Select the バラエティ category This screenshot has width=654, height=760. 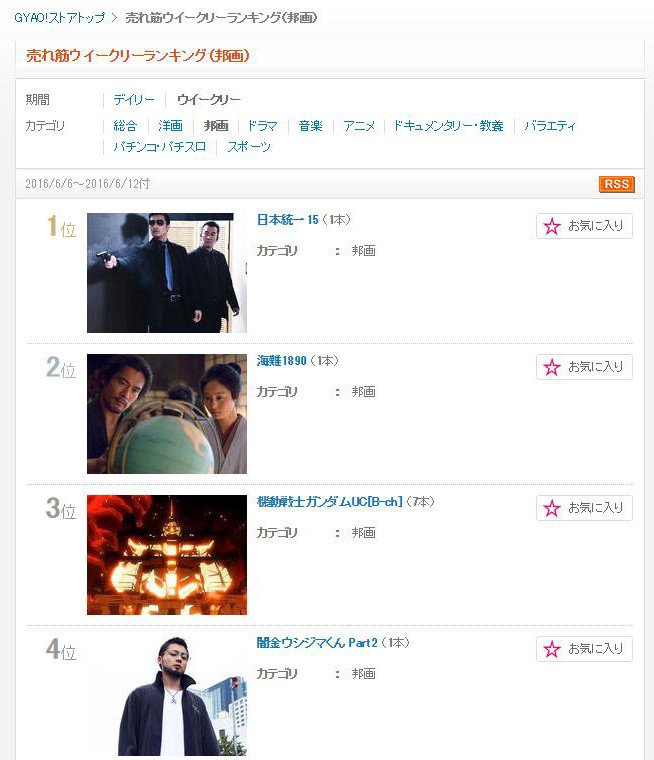(550, 126)
